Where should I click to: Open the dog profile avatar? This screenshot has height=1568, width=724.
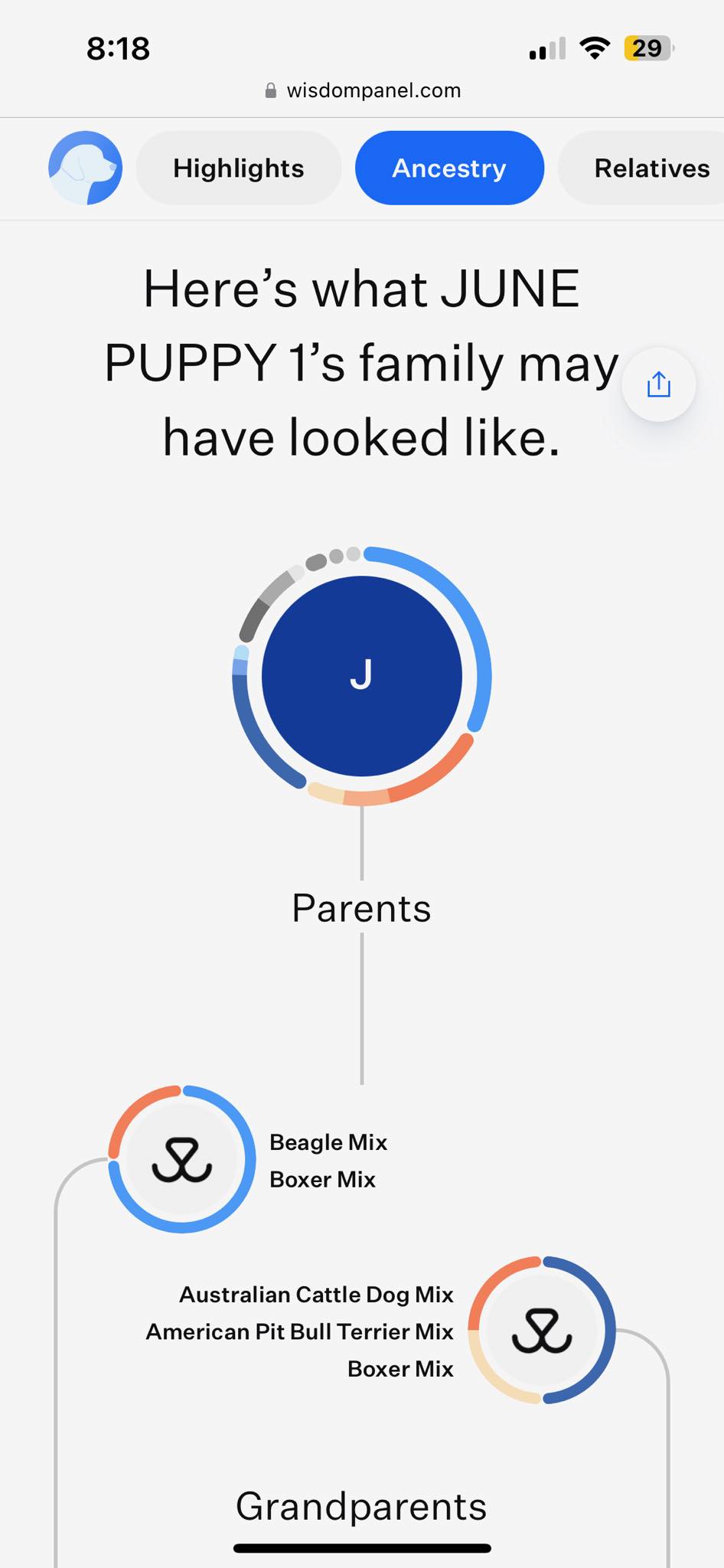click(x=85, y=168)
